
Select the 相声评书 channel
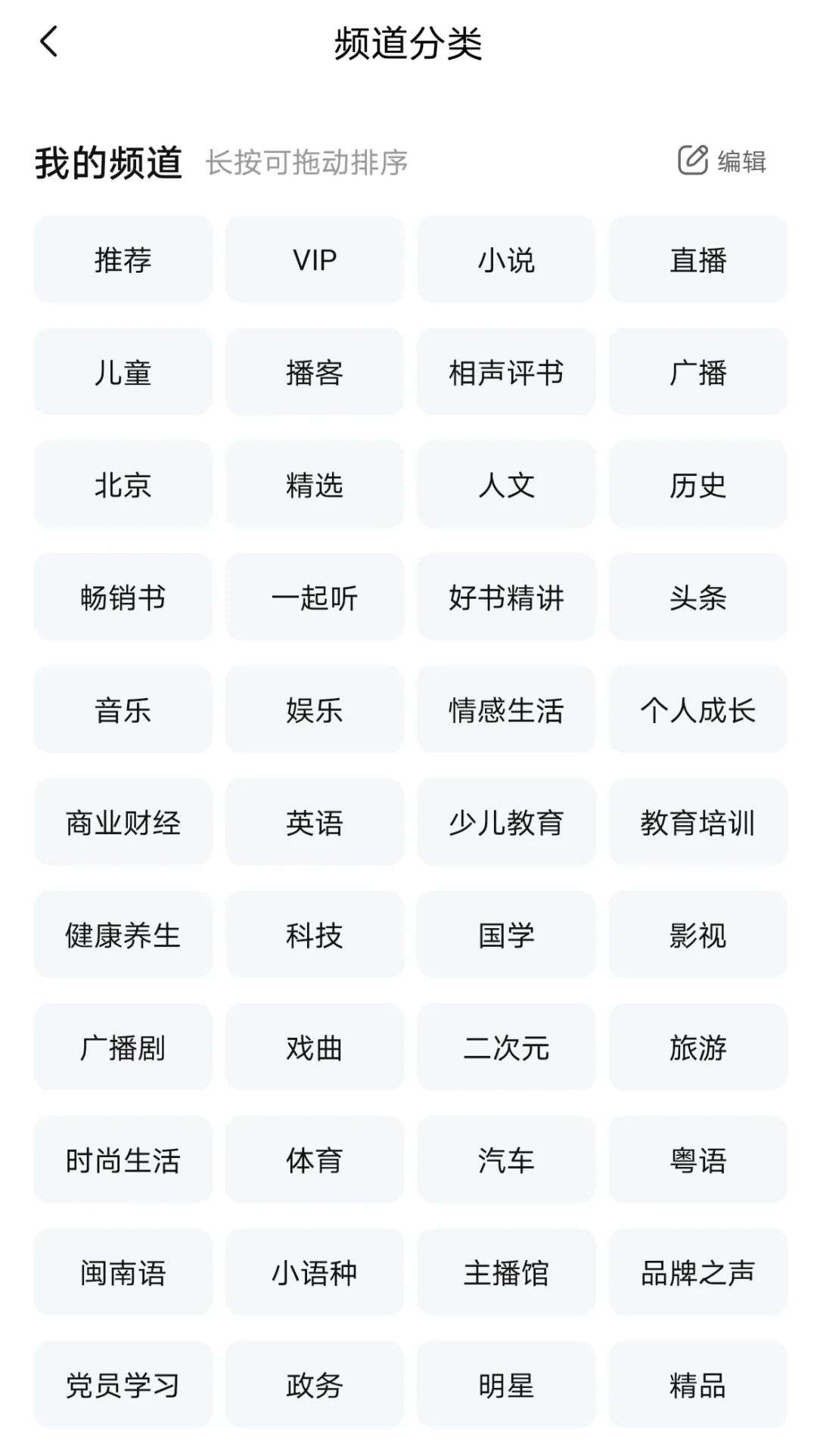[506, 372]
